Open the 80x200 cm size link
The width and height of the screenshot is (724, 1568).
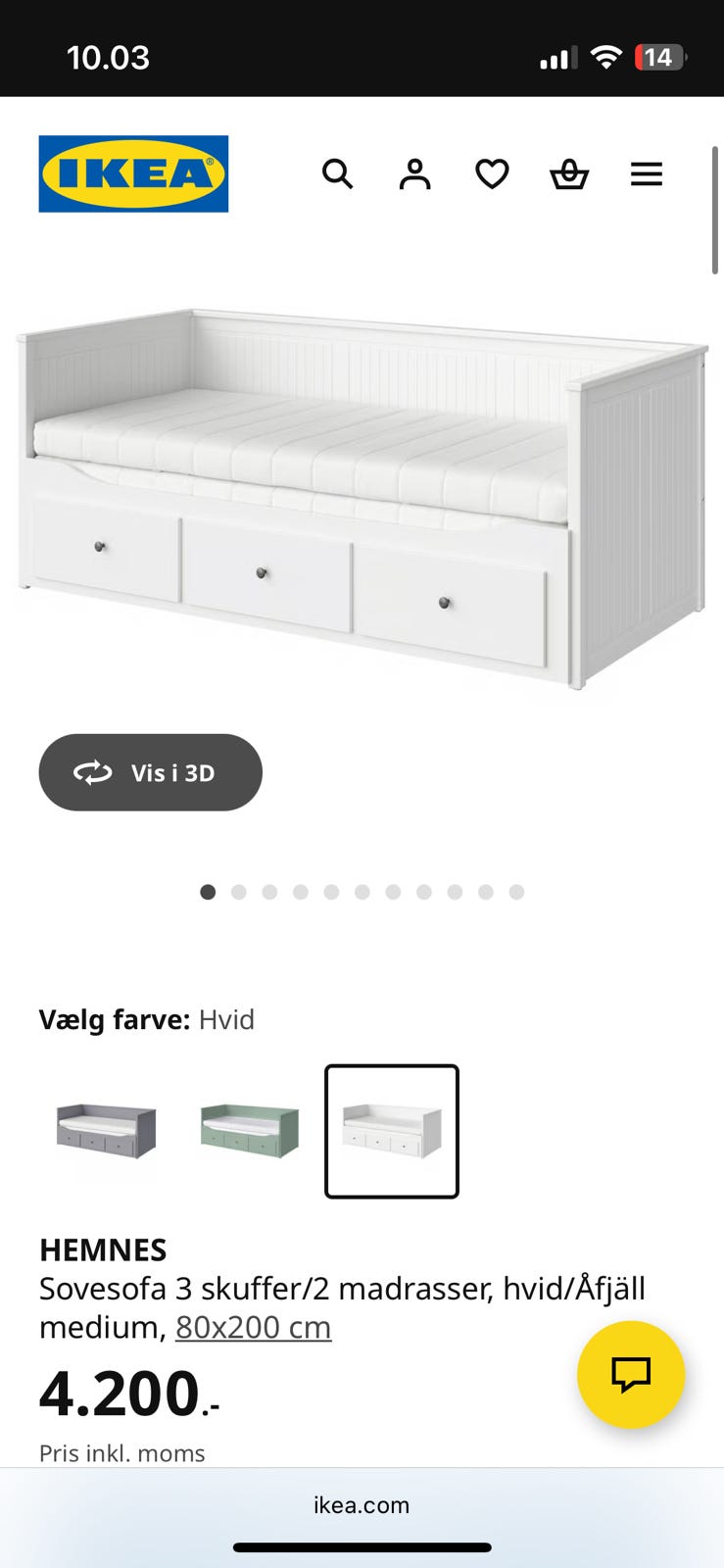pyautogui.click(x=253, y=1326)
